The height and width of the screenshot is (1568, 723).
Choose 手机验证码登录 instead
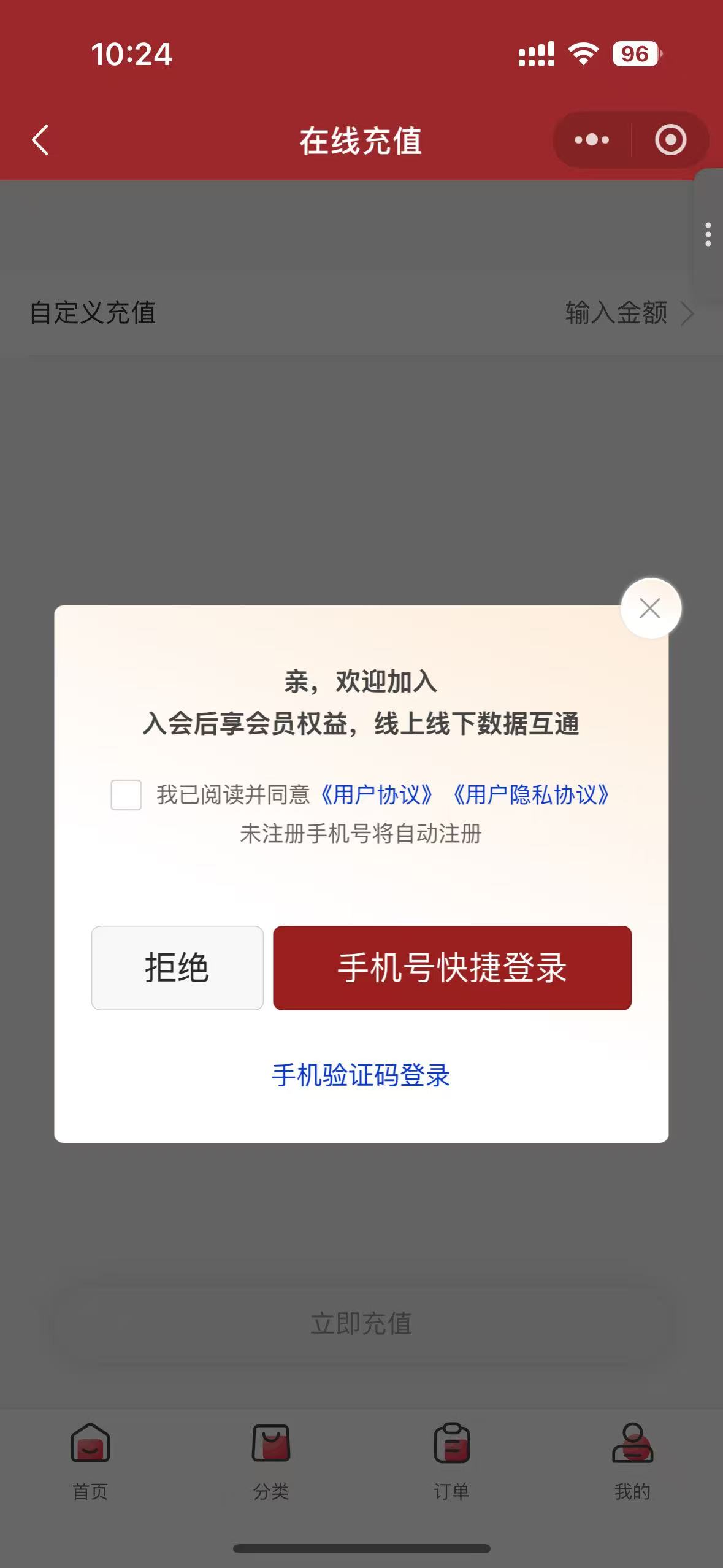coord(361,1075)
